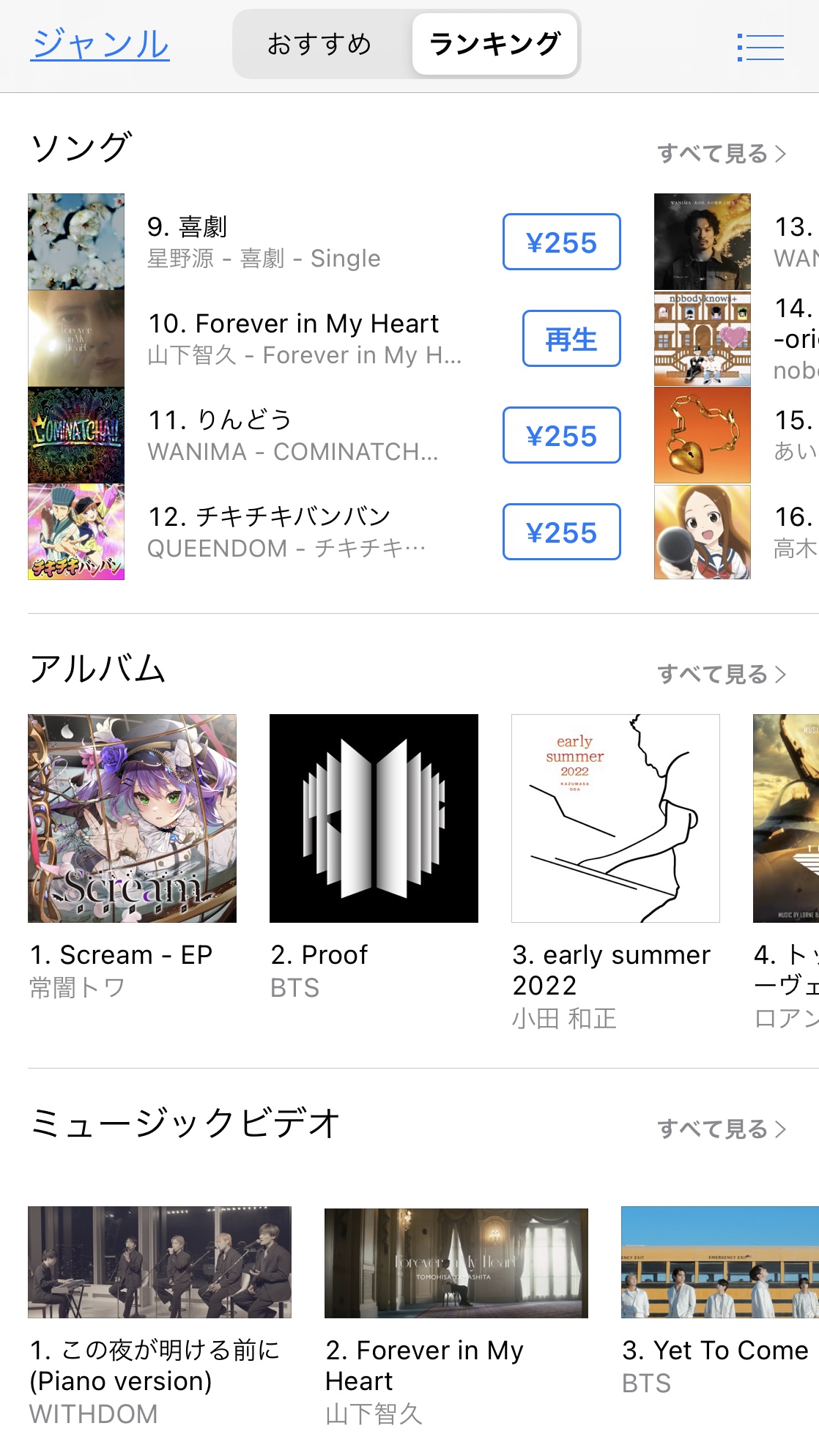The width and height of the screenshot is (819, 1456).
Task: Buy りんどう by WANIMA for ¥255
Action: click(x=562, y=435)
